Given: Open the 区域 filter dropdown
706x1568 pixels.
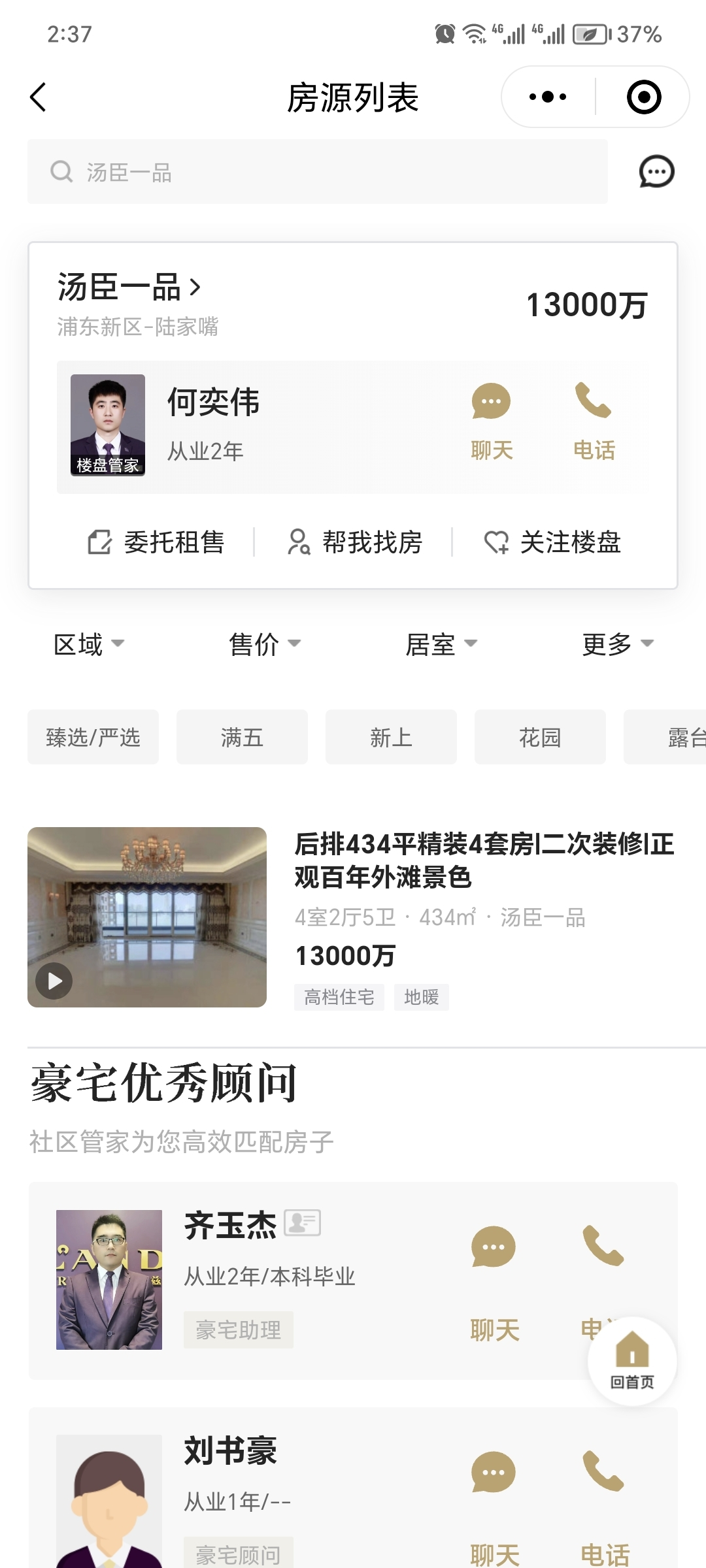Looking at the screenshot, I should (89, 644).
